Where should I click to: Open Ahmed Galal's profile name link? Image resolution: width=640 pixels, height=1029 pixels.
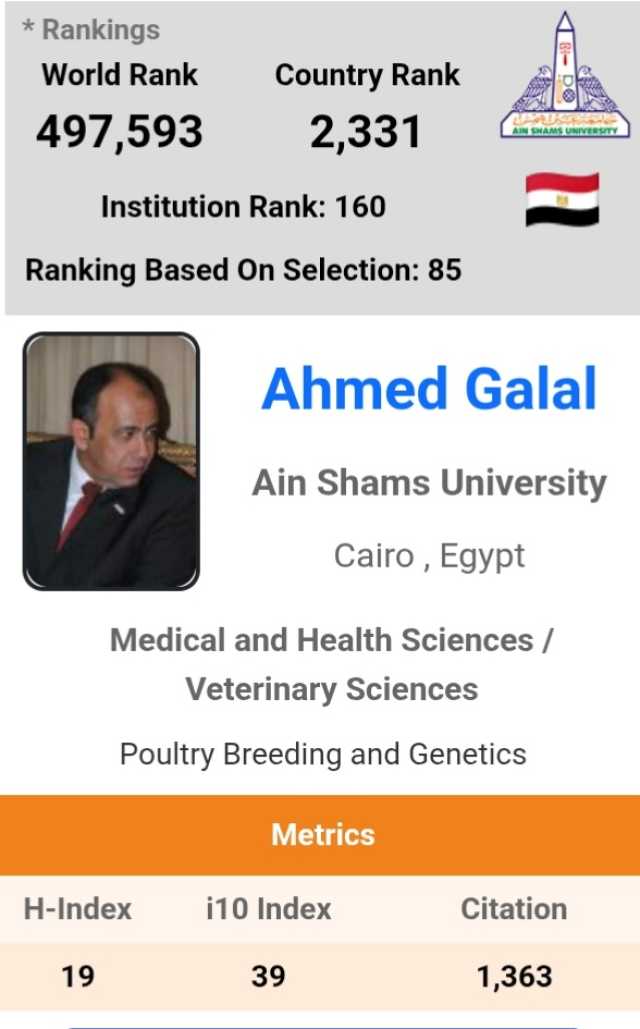[429, 389]
